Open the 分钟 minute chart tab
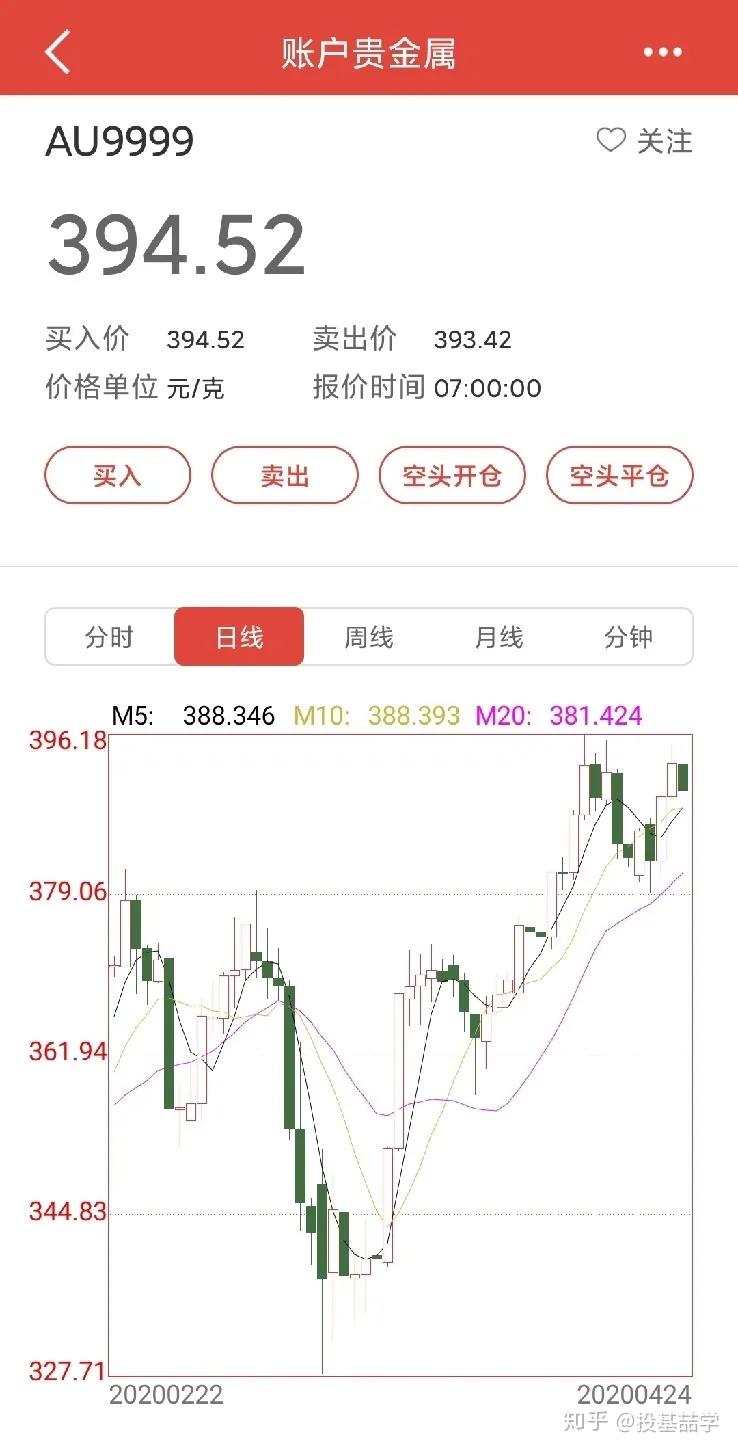 (628, 637)
